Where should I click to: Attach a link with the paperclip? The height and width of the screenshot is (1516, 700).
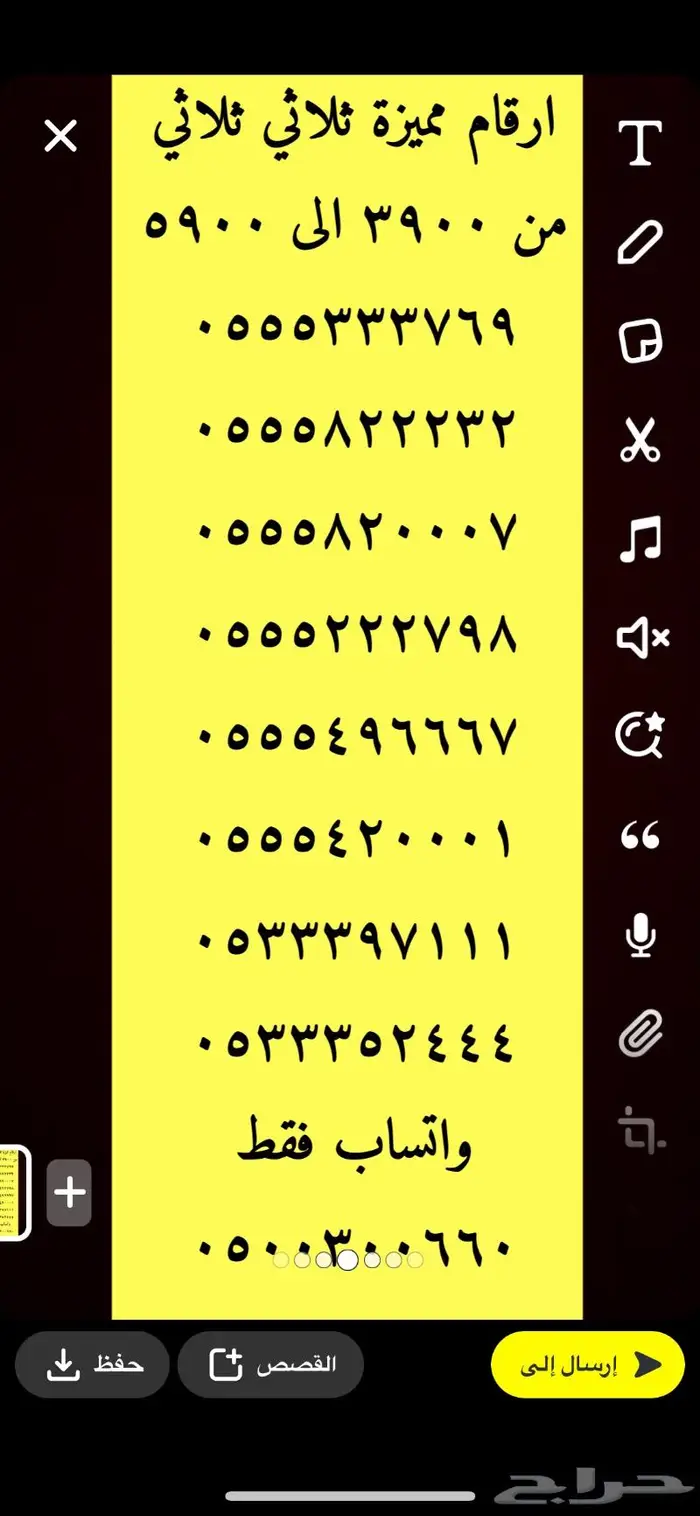pos(640,1034)
